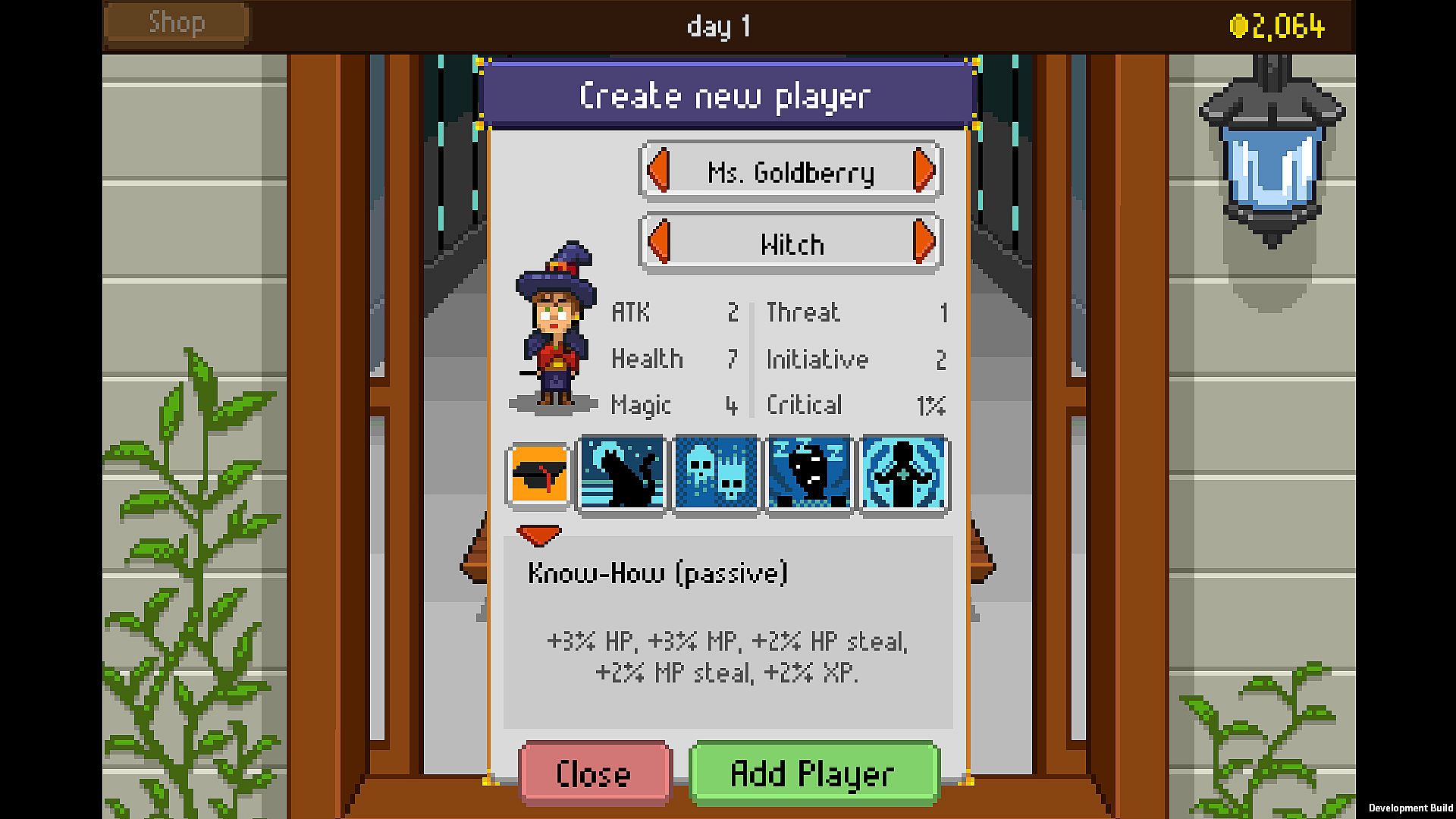1456x819 pixels.
Task: View the glowing body skill
Action: (904, 475)
